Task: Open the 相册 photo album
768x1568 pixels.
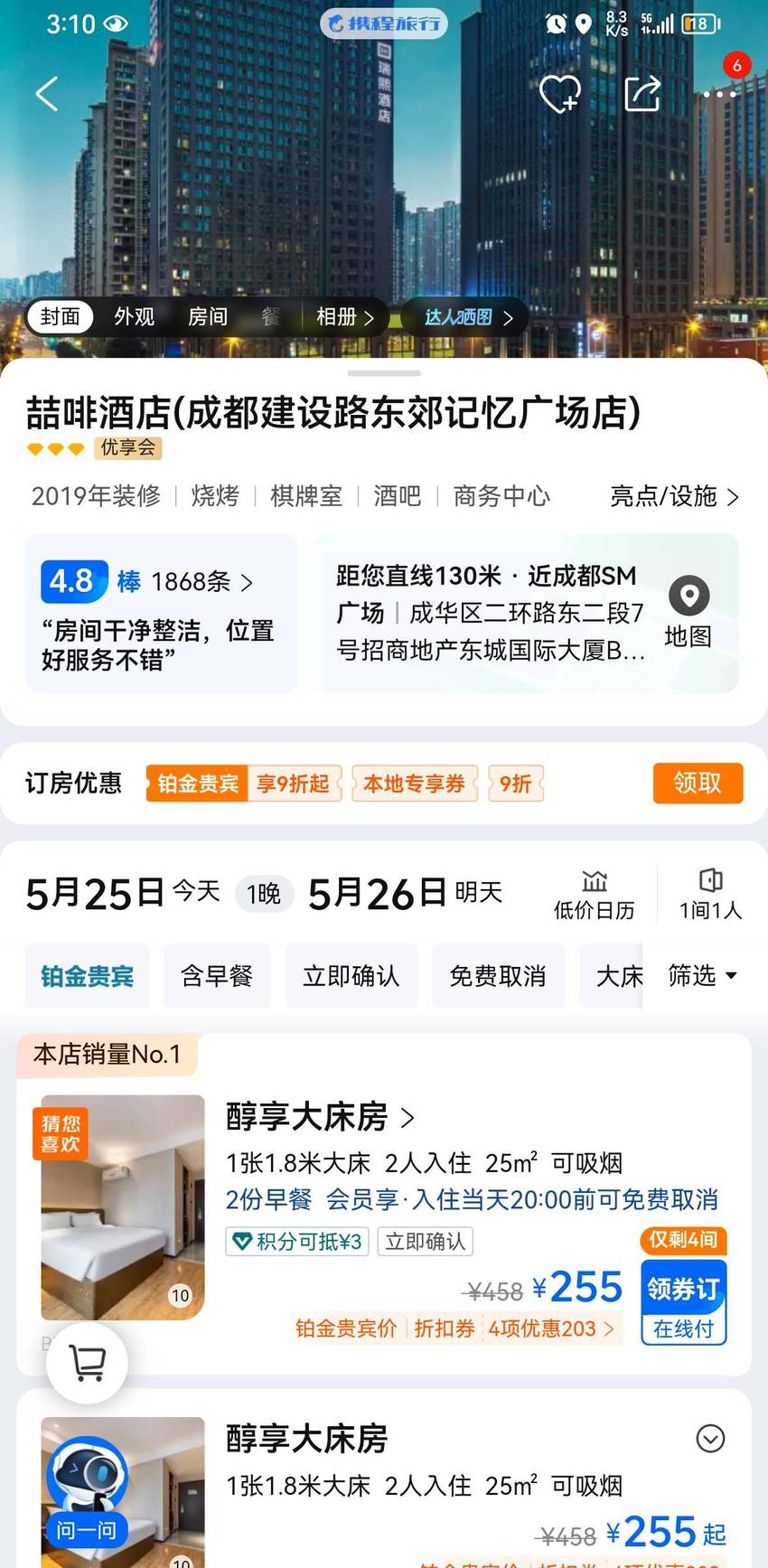Action: [344, 317]
